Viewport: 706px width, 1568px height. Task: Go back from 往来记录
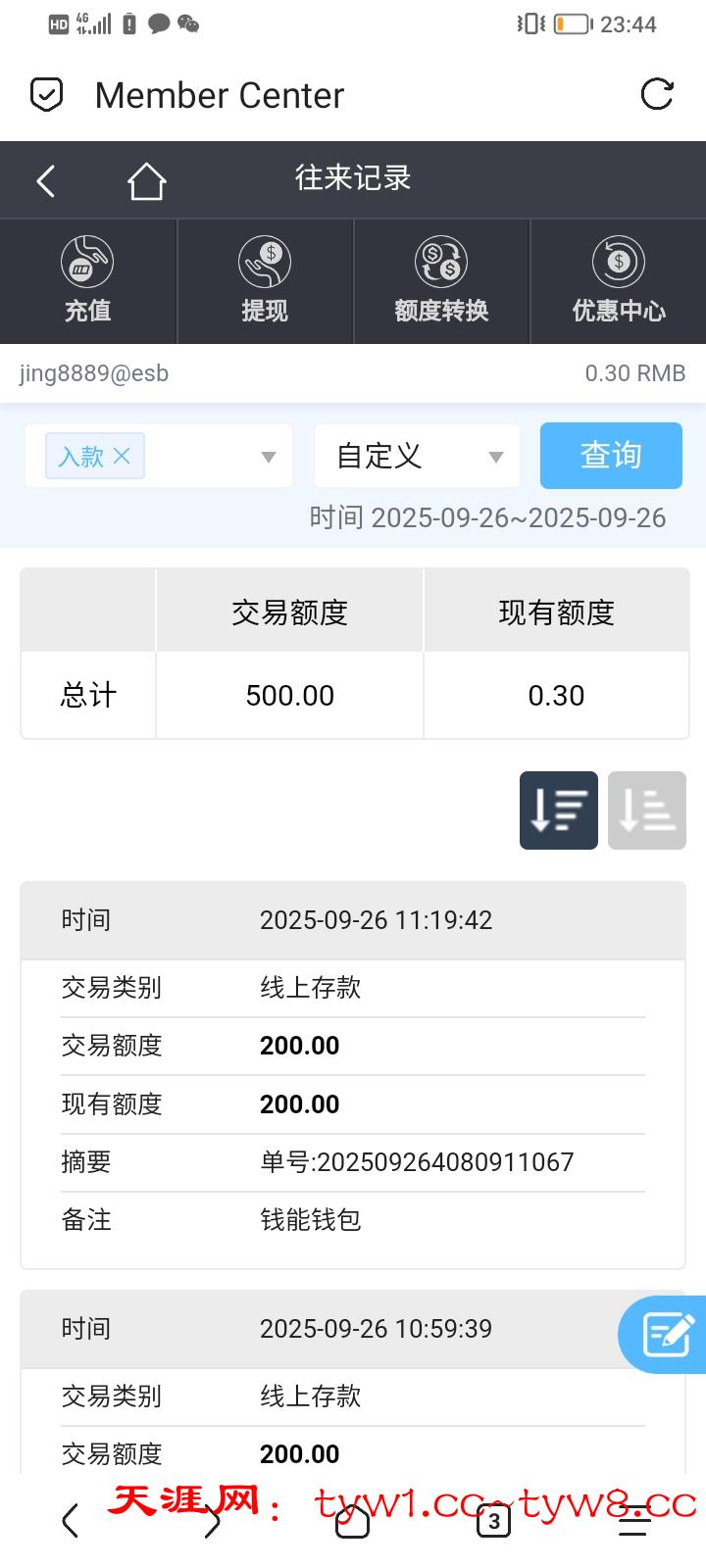tap(46, 180)
